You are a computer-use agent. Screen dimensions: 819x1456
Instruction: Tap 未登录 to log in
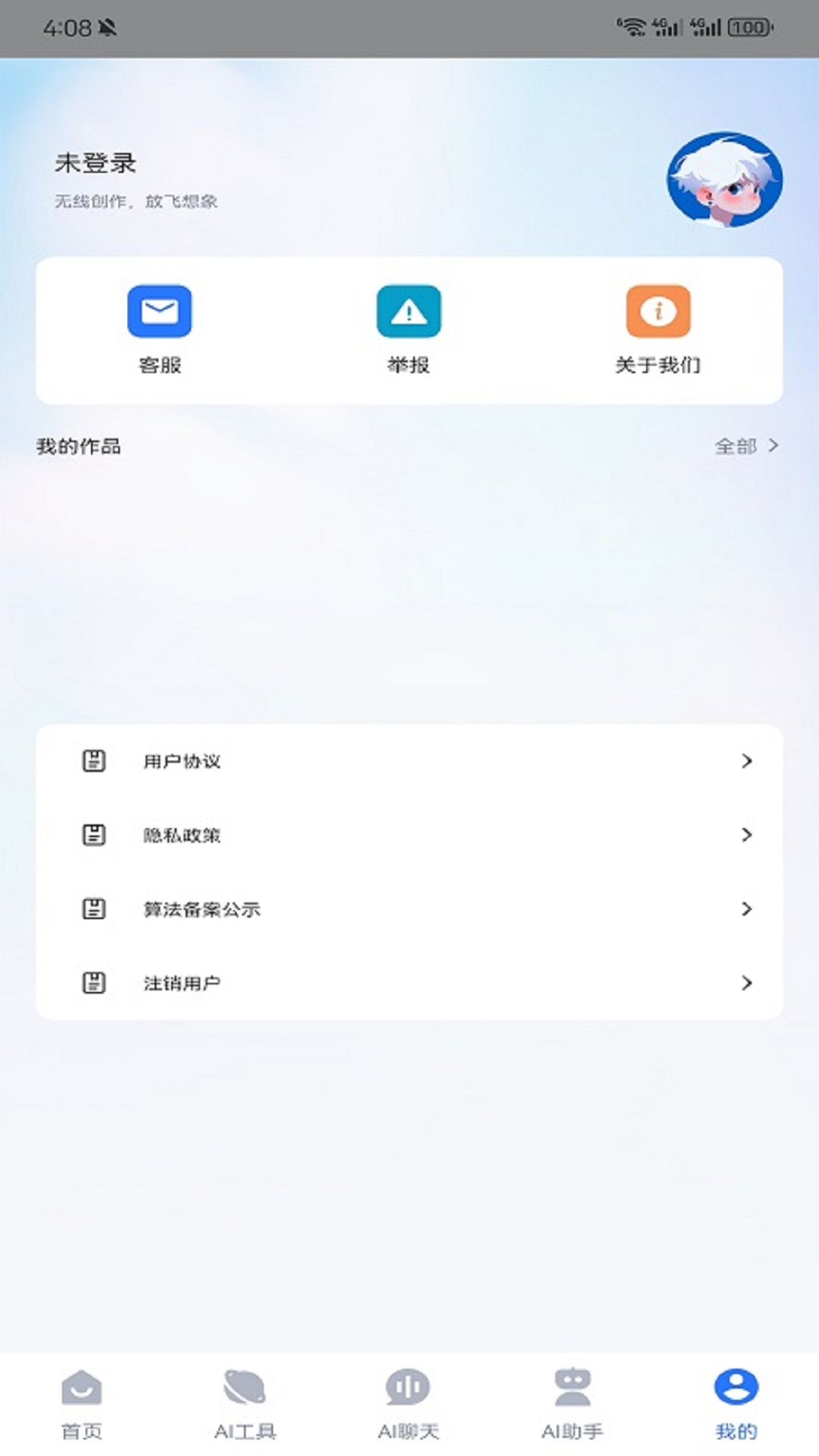pos(96,163)
